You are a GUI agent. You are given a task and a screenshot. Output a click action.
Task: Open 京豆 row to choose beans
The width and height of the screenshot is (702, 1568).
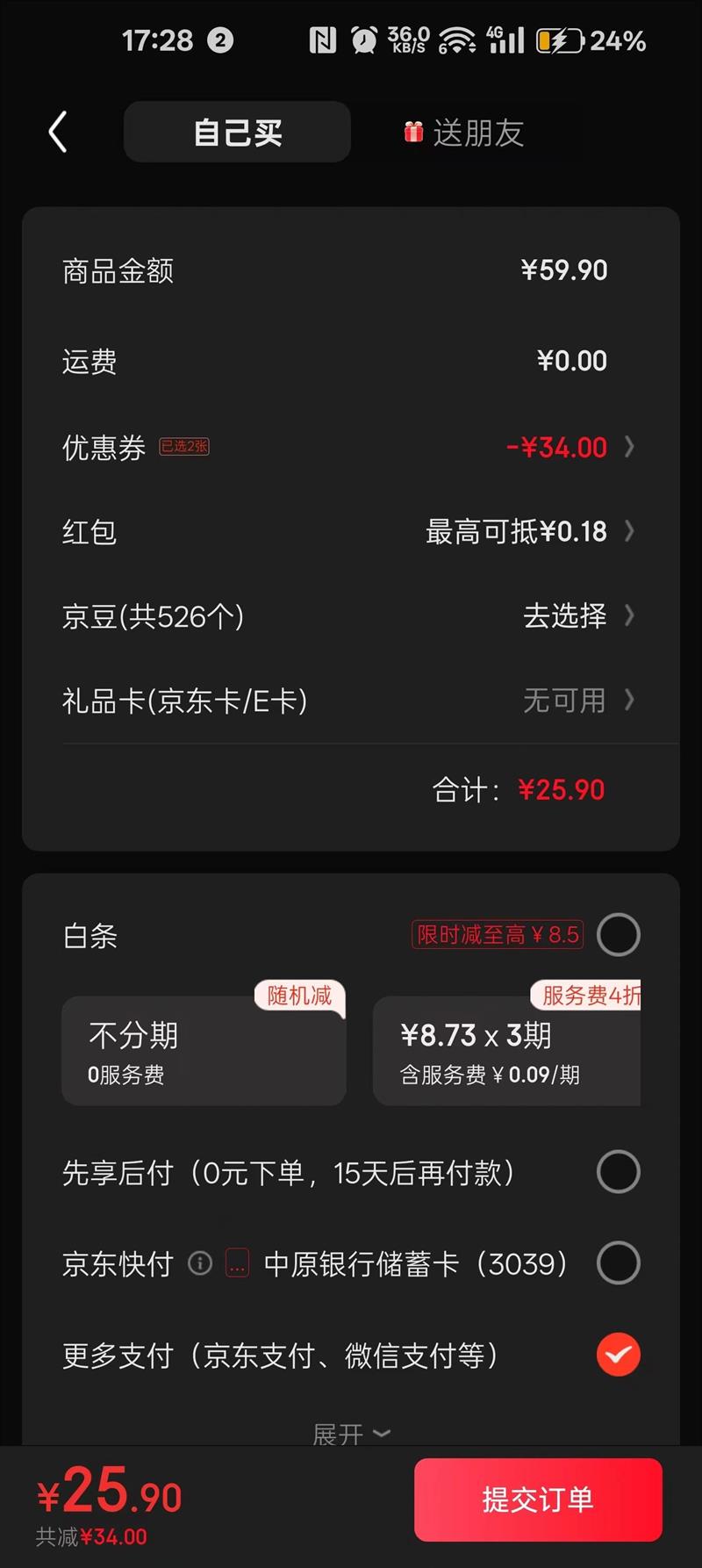click(351, 616)
